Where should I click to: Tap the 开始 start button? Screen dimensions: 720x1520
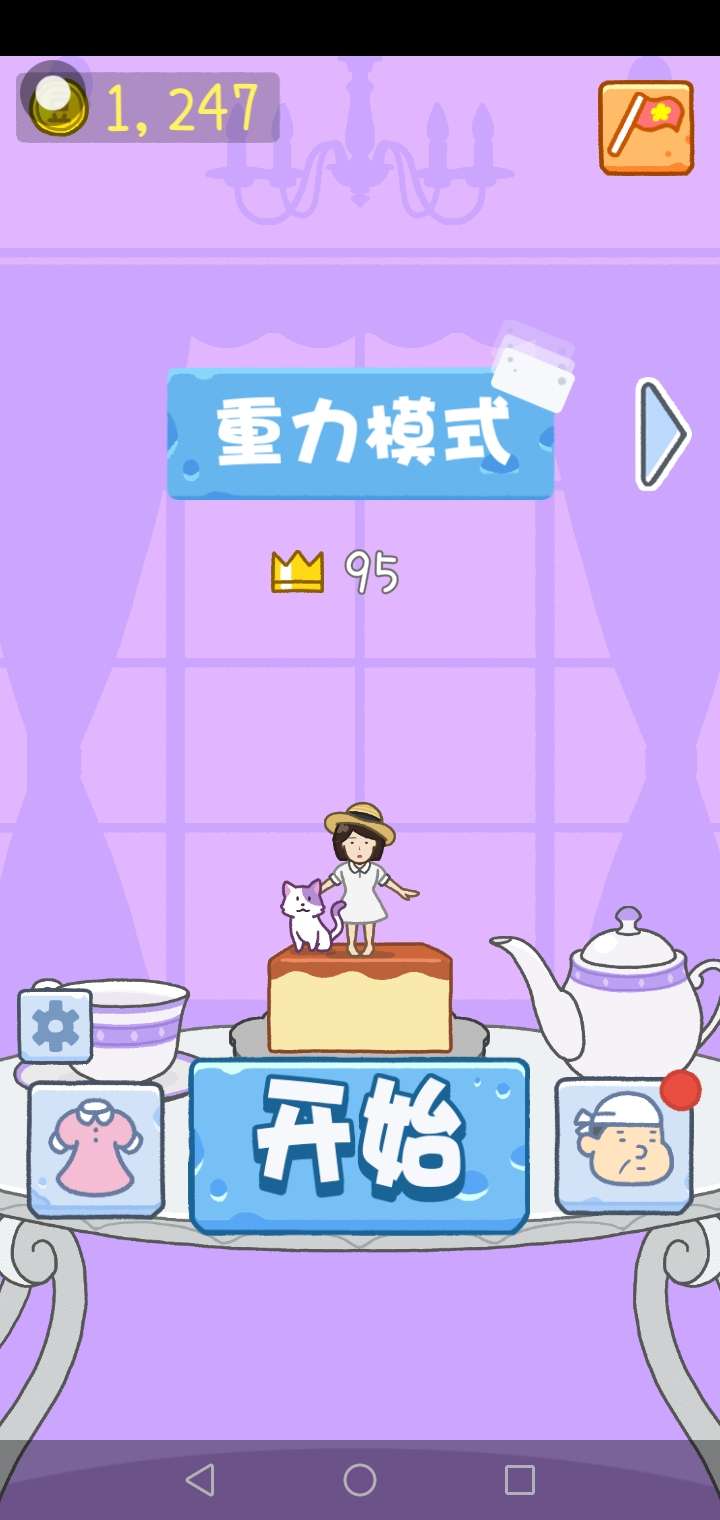tap(359, 1146)
